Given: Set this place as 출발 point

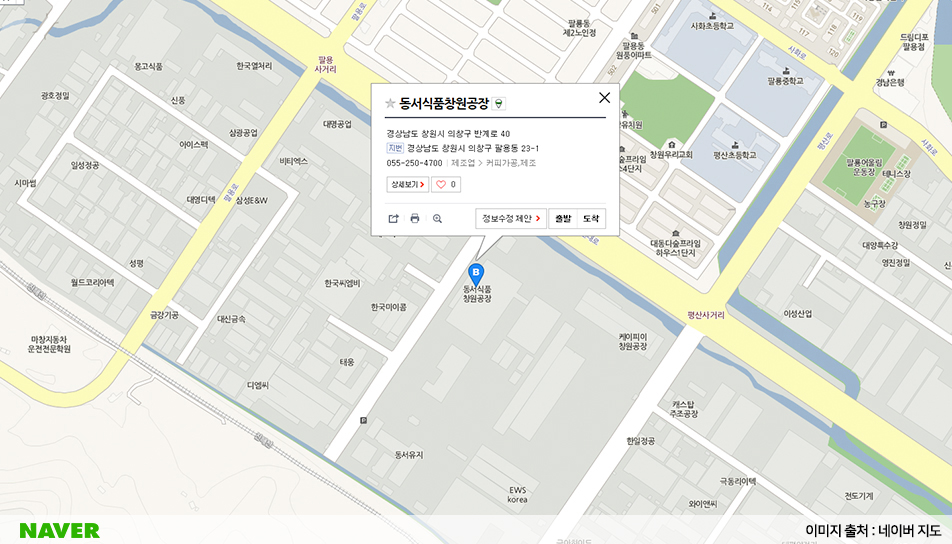Looking at the screenshot, I should [x=563, y=218].
